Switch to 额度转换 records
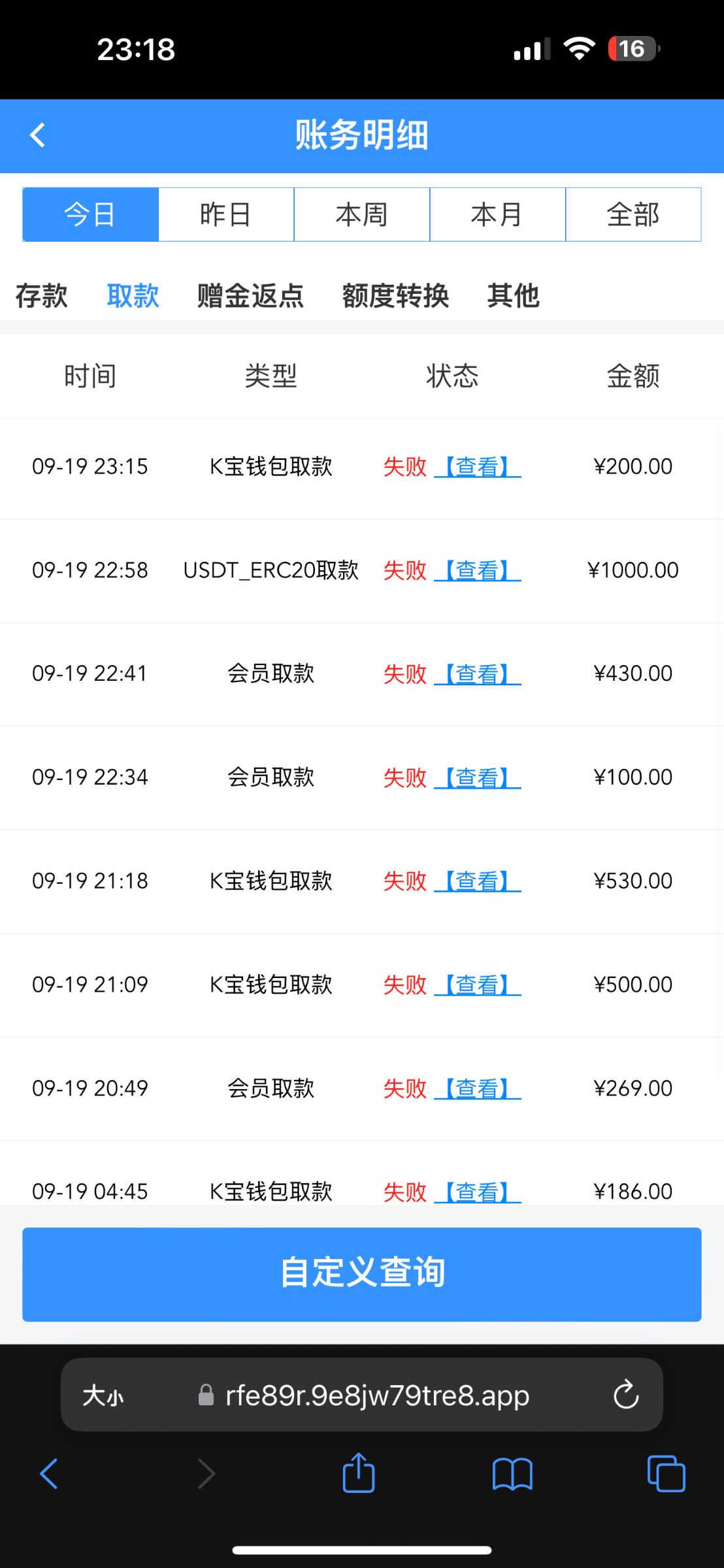Image resolution: width=724 pixels, height=1568 pixels. [x=395, y=295]
